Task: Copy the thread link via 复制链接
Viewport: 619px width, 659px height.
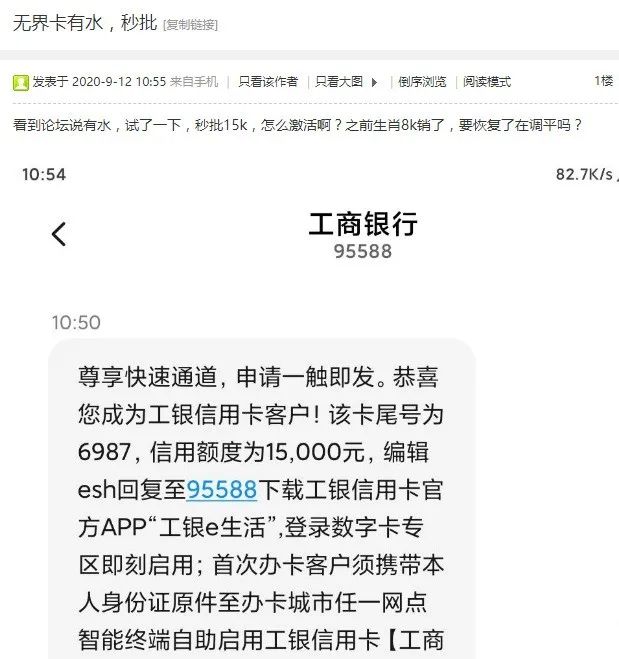Action: pyautogui.click(x=190, y=24)
